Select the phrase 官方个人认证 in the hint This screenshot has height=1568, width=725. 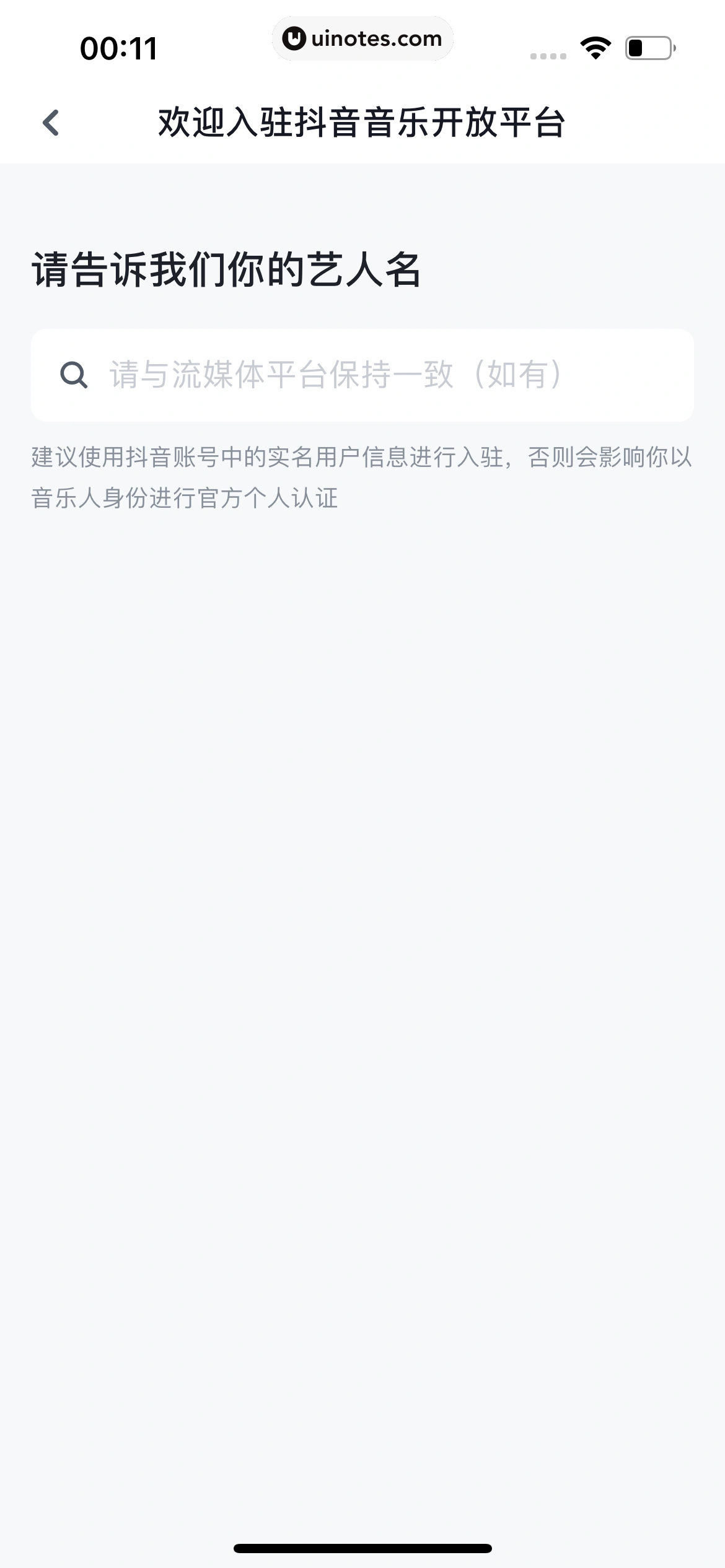(272, 495)
